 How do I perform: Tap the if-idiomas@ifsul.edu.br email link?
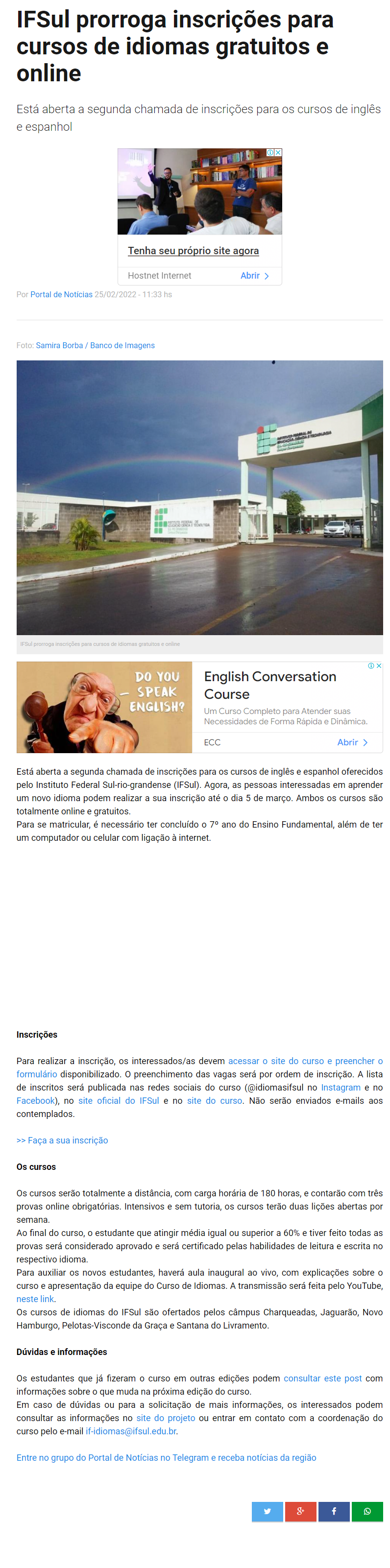click(130, 1431)
